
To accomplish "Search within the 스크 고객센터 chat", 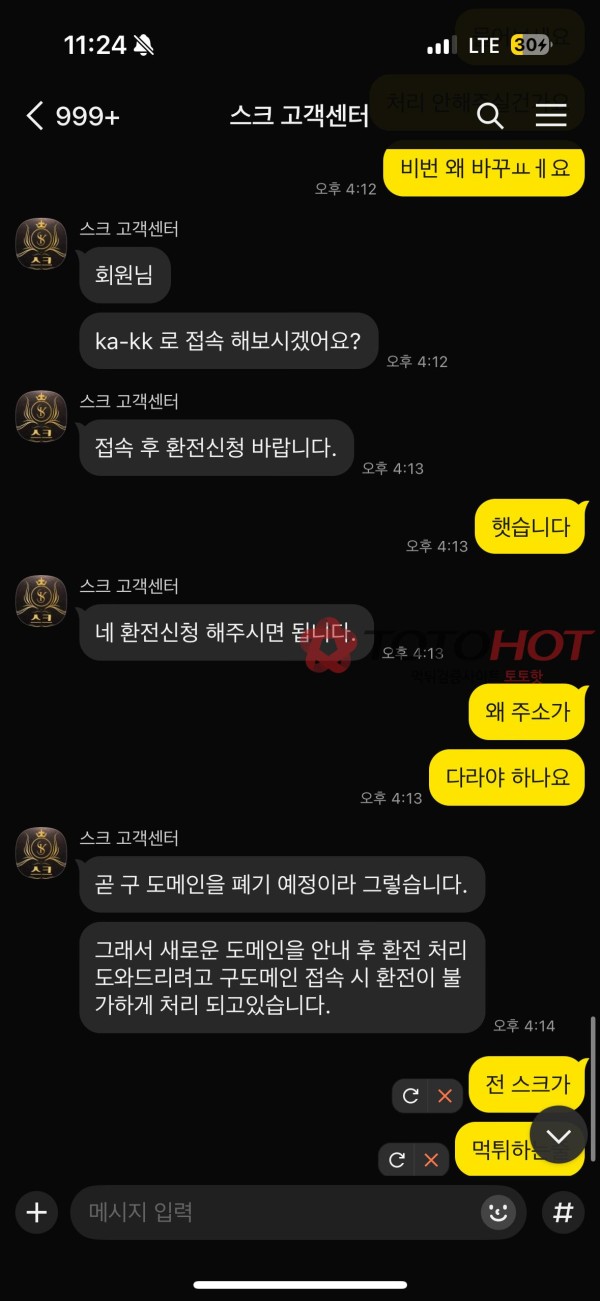I will tap(490, 116).
